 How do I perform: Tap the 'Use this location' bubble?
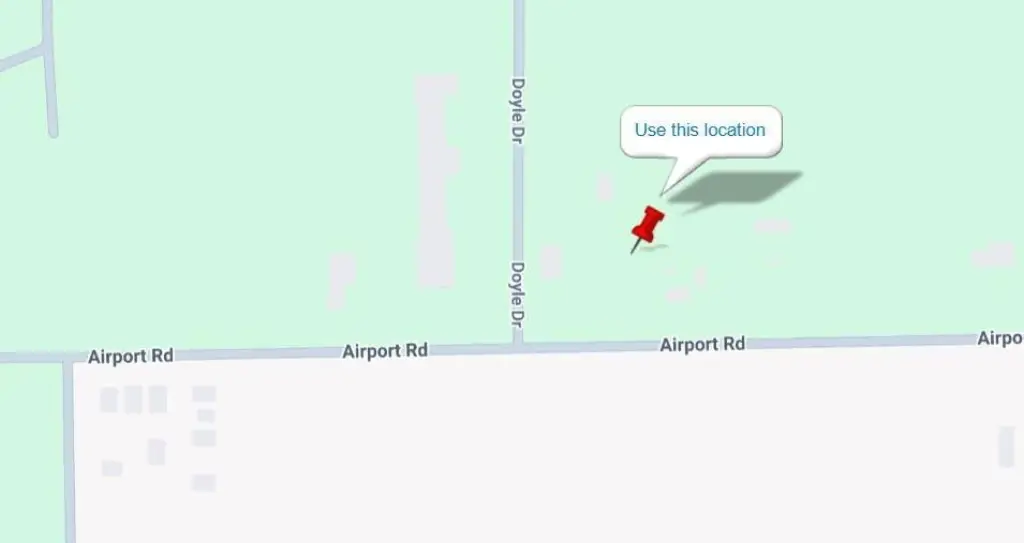(700, 131)
